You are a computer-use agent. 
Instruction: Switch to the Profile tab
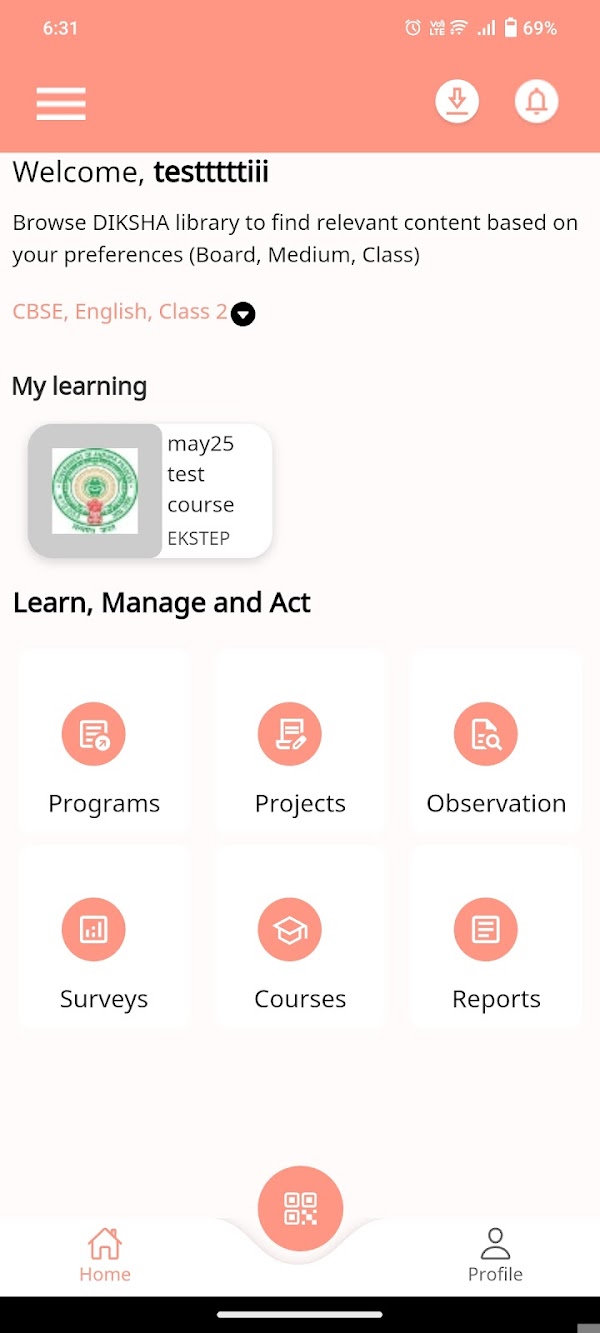[495, 1255]
